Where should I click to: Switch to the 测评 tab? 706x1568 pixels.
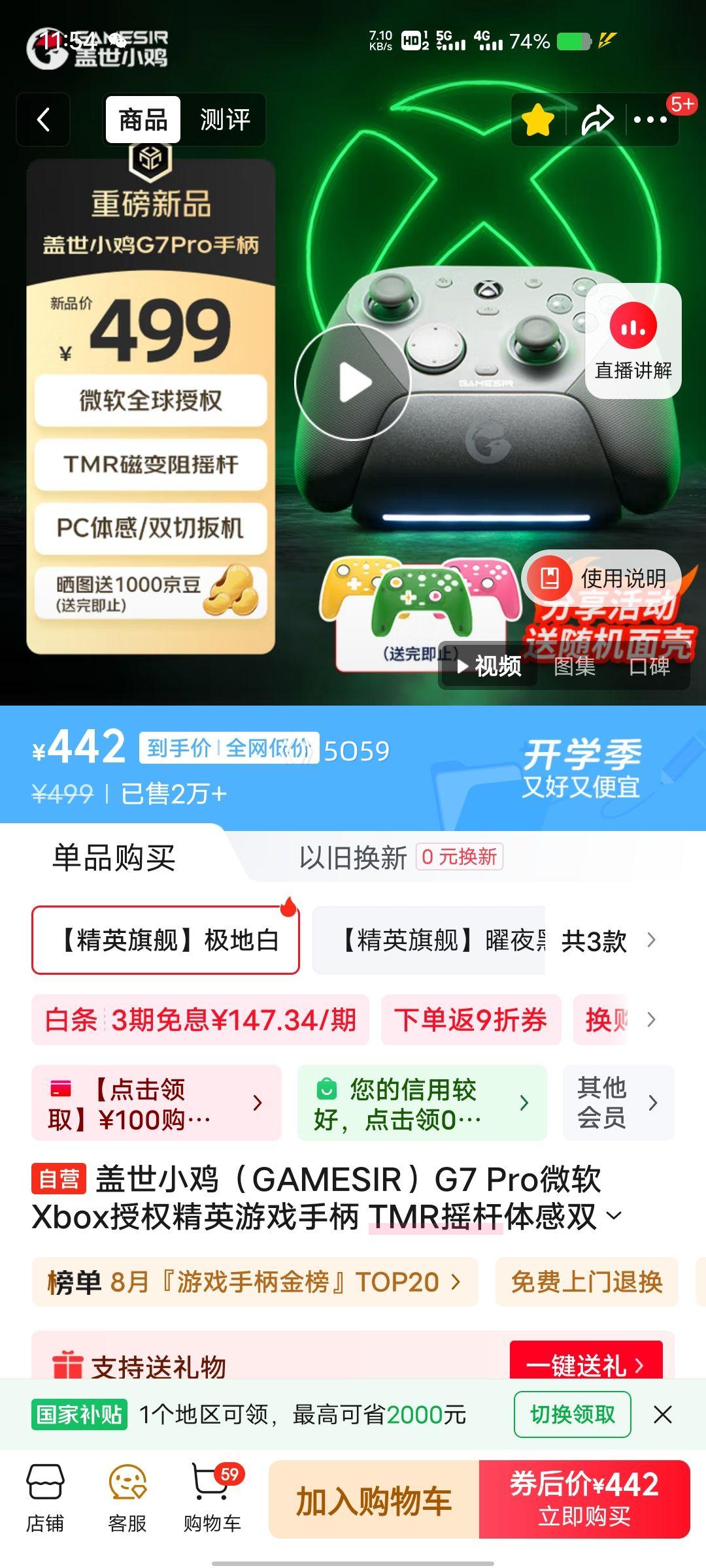coord(225,119)
